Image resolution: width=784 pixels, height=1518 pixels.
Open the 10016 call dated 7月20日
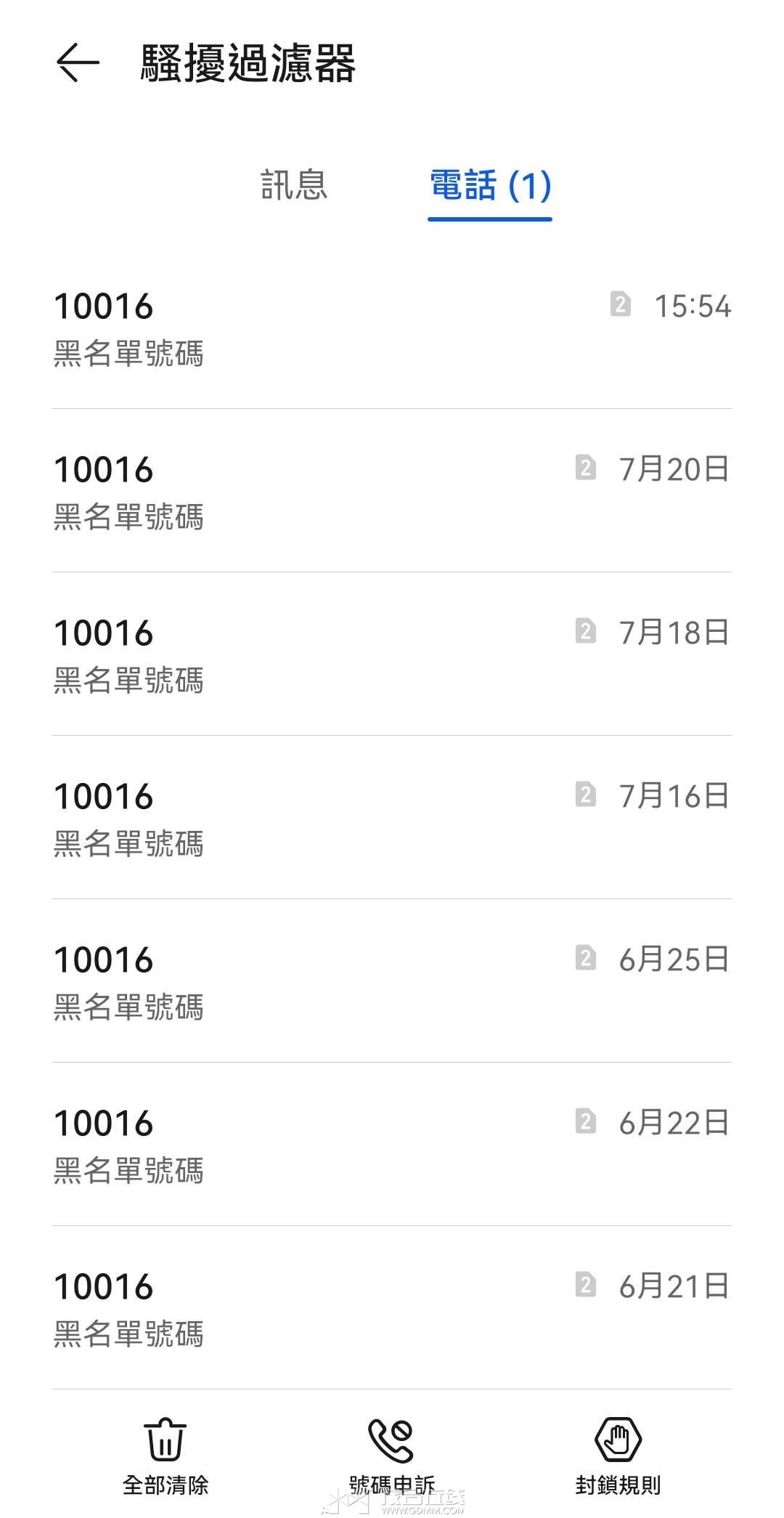click(392, 492)
